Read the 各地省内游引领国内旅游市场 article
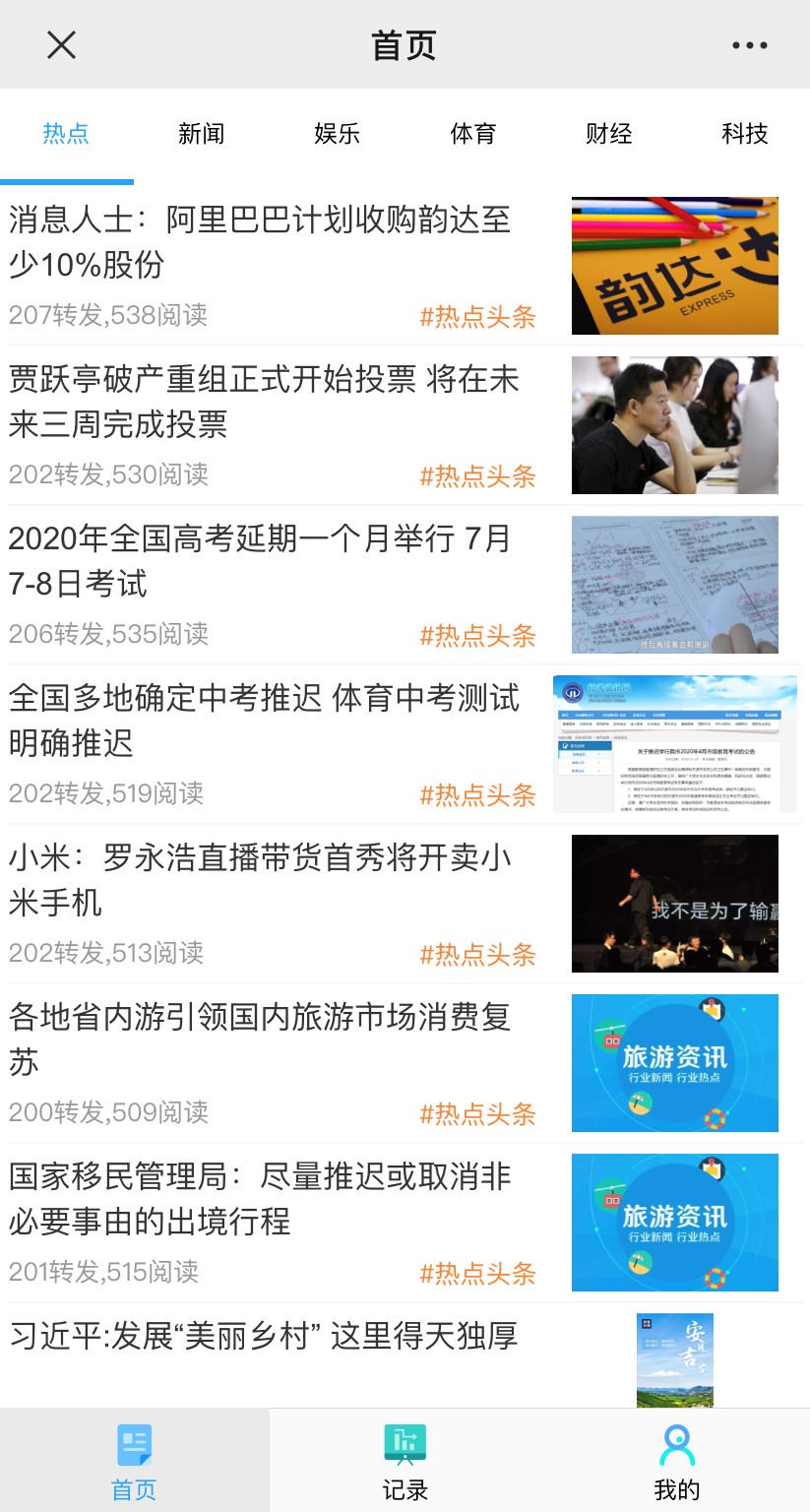810x1512 pixels. point(261,1039)
